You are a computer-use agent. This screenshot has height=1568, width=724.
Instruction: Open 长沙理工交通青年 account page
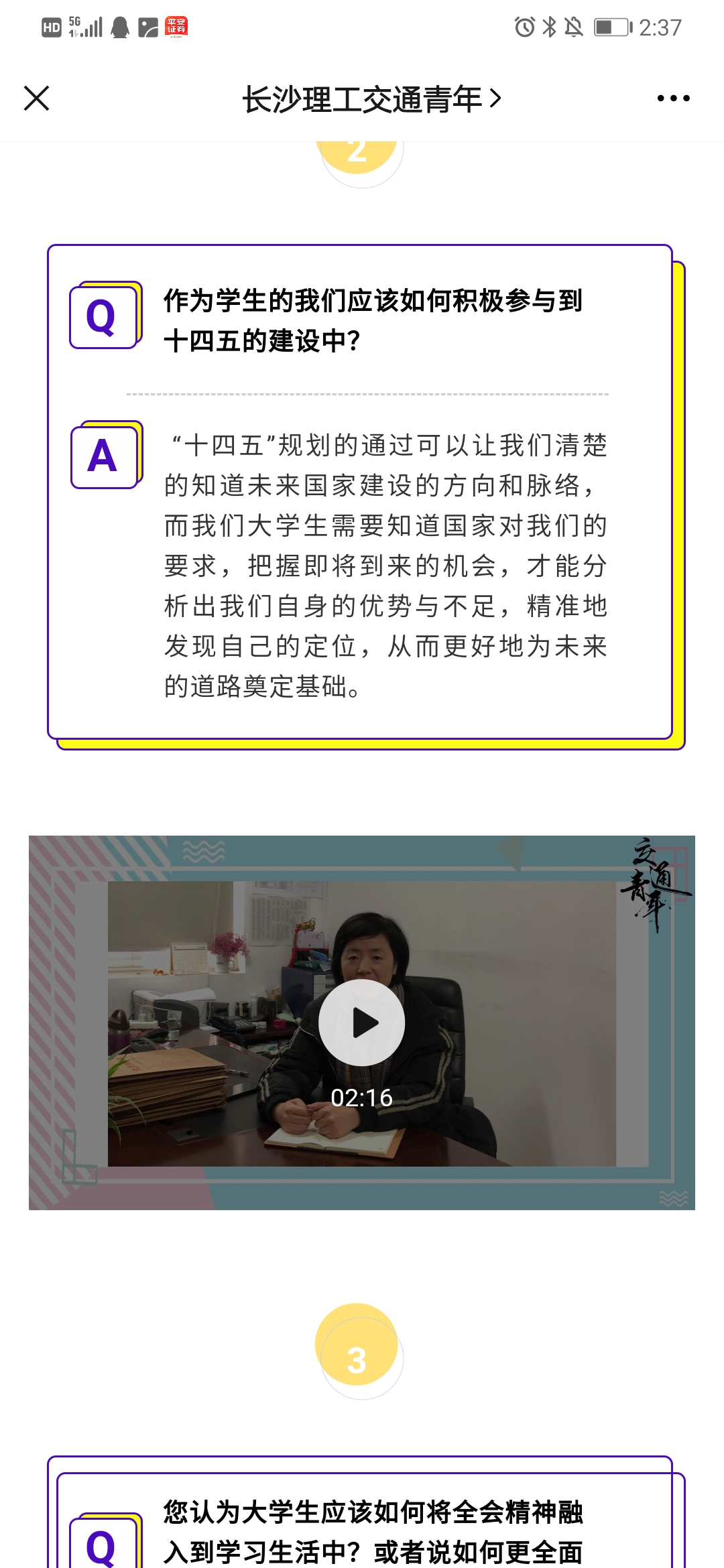pos(371,99)
